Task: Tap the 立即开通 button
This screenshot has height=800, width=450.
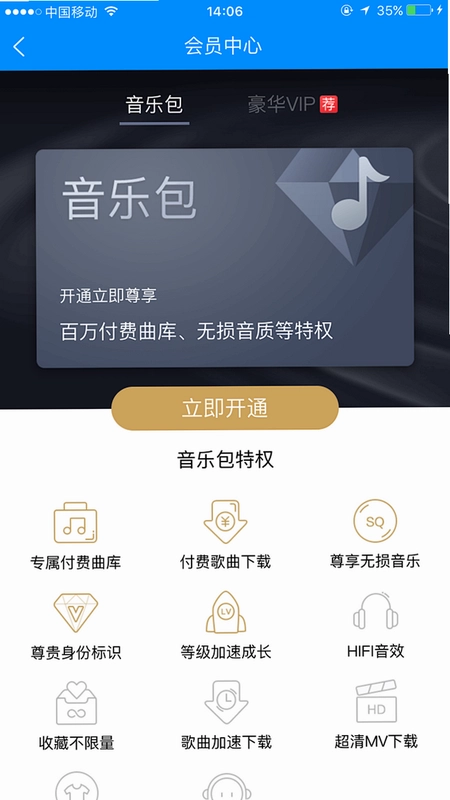Action: (224, 408)
